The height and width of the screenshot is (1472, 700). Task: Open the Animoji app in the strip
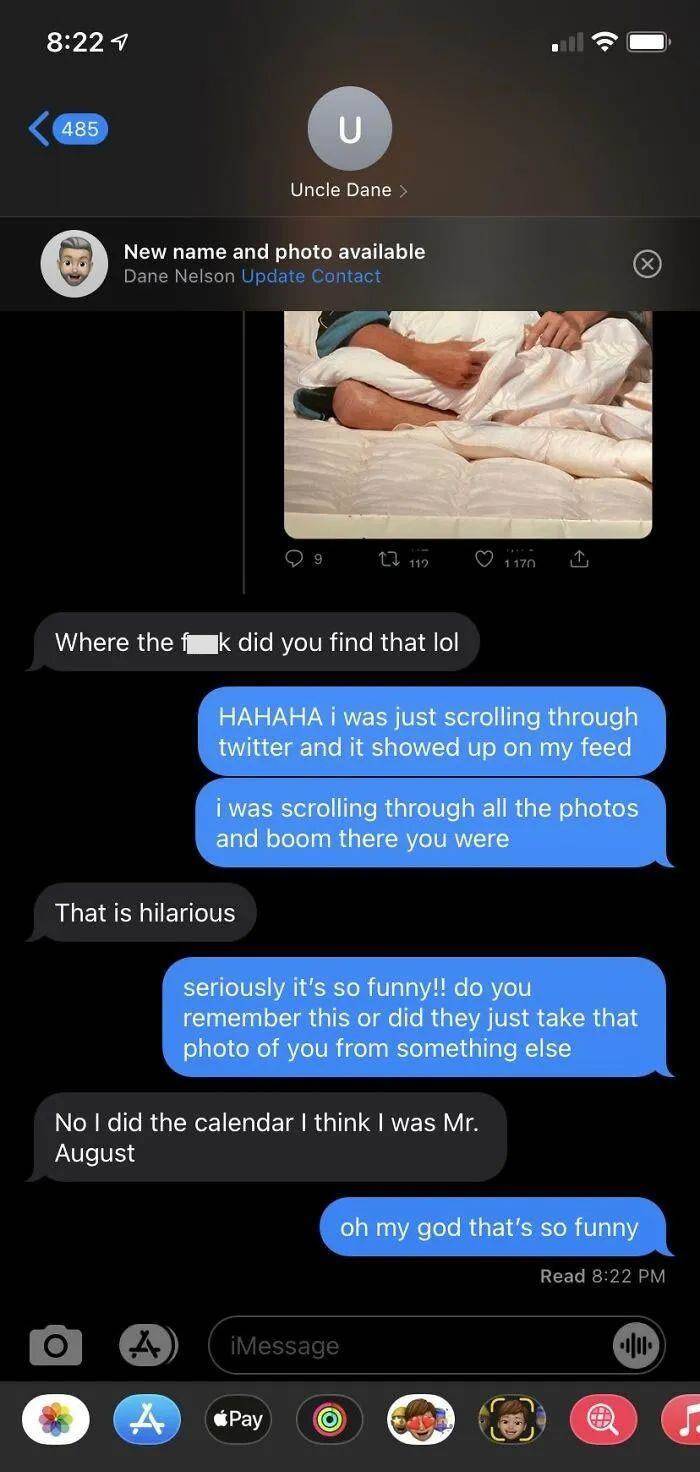click(512, 1419)
